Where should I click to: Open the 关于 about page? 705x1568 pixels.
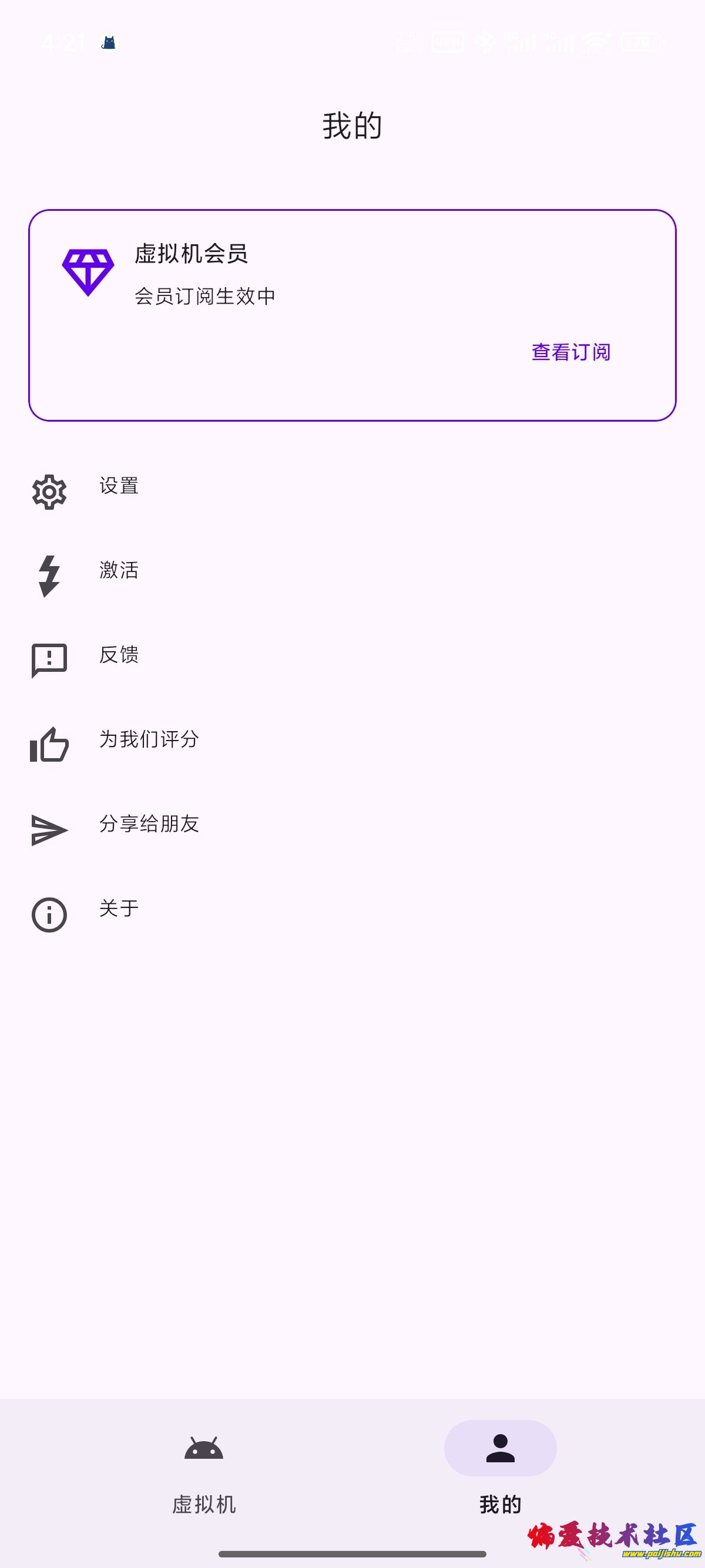point(119,907)
